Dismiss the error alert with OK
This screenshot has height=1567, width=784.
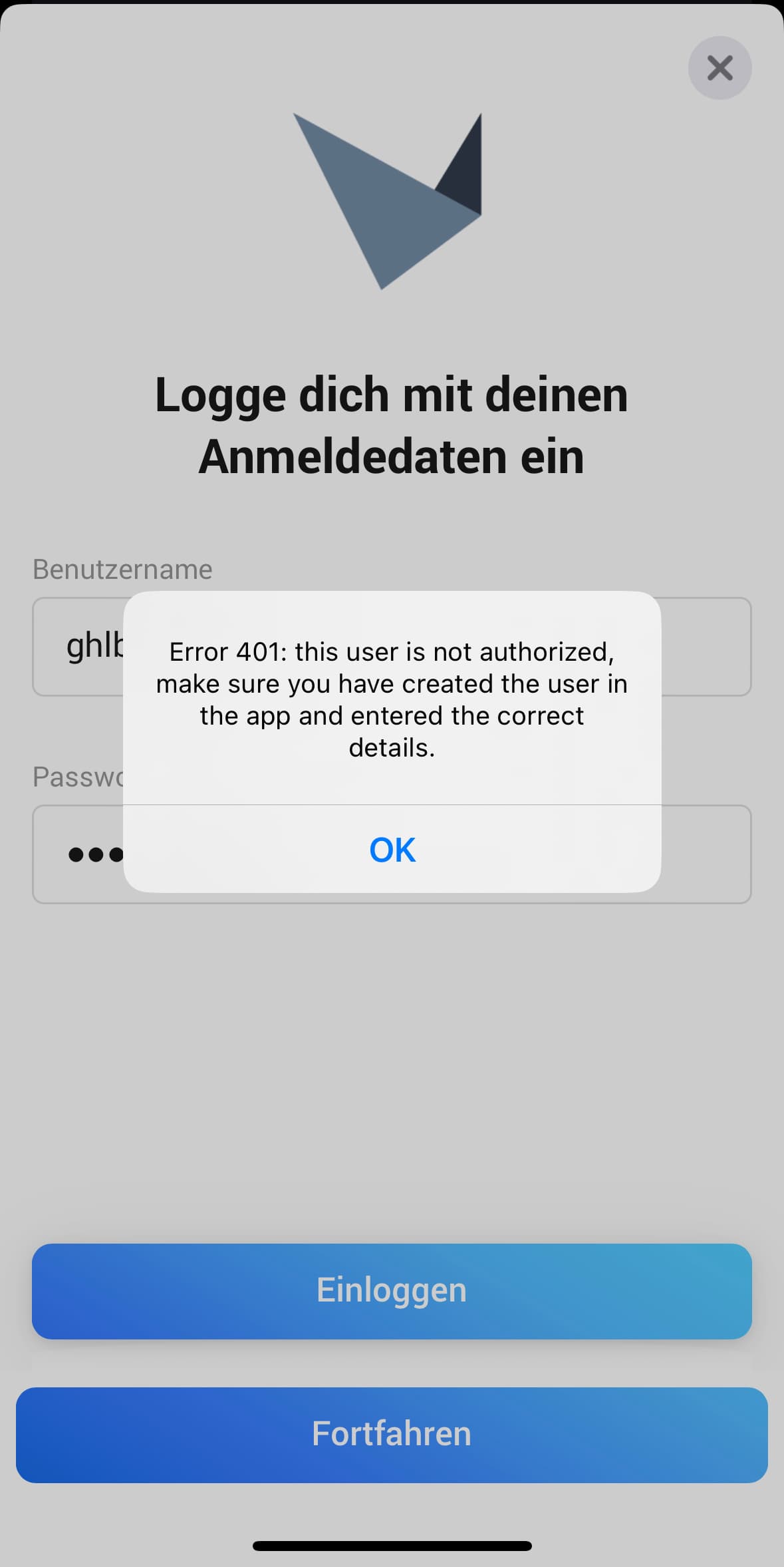(x=392, y=850)
